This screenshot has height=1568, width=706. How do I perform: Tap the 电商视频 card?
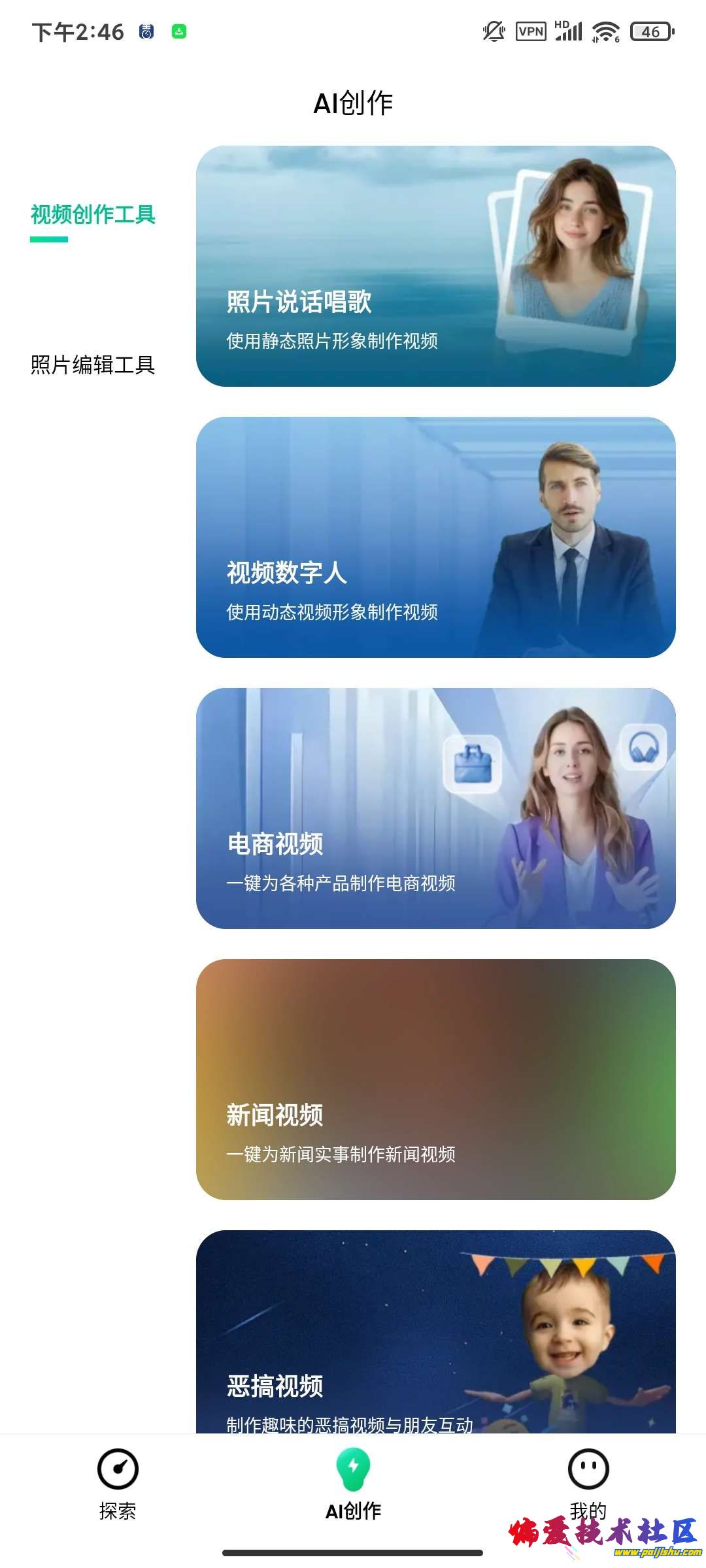click(x=435, y=808)
